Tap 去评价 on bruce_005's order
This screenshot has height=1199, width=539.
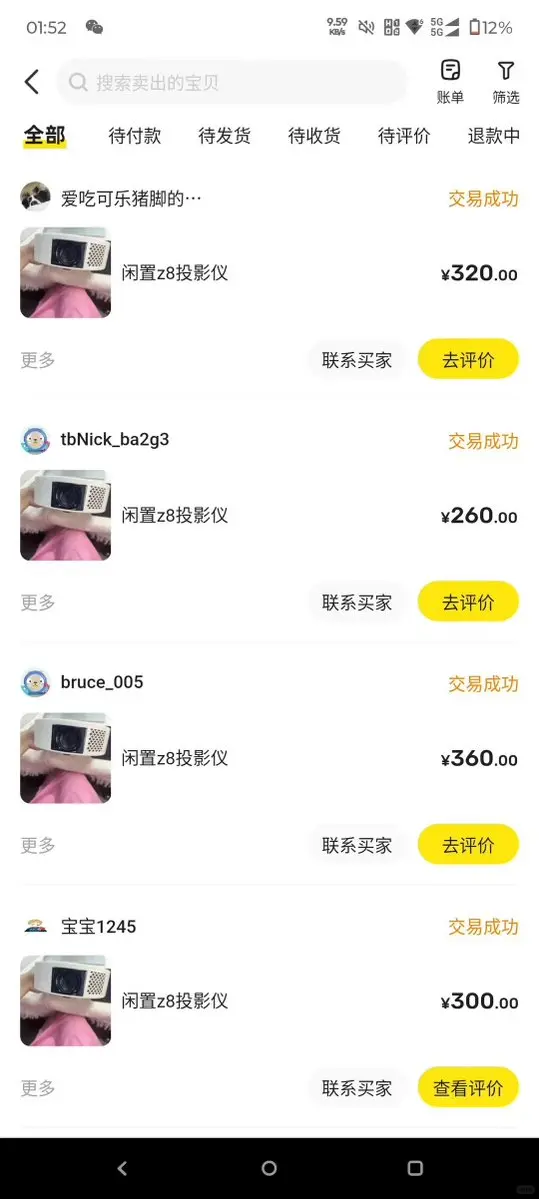click(x=468, y=845)
